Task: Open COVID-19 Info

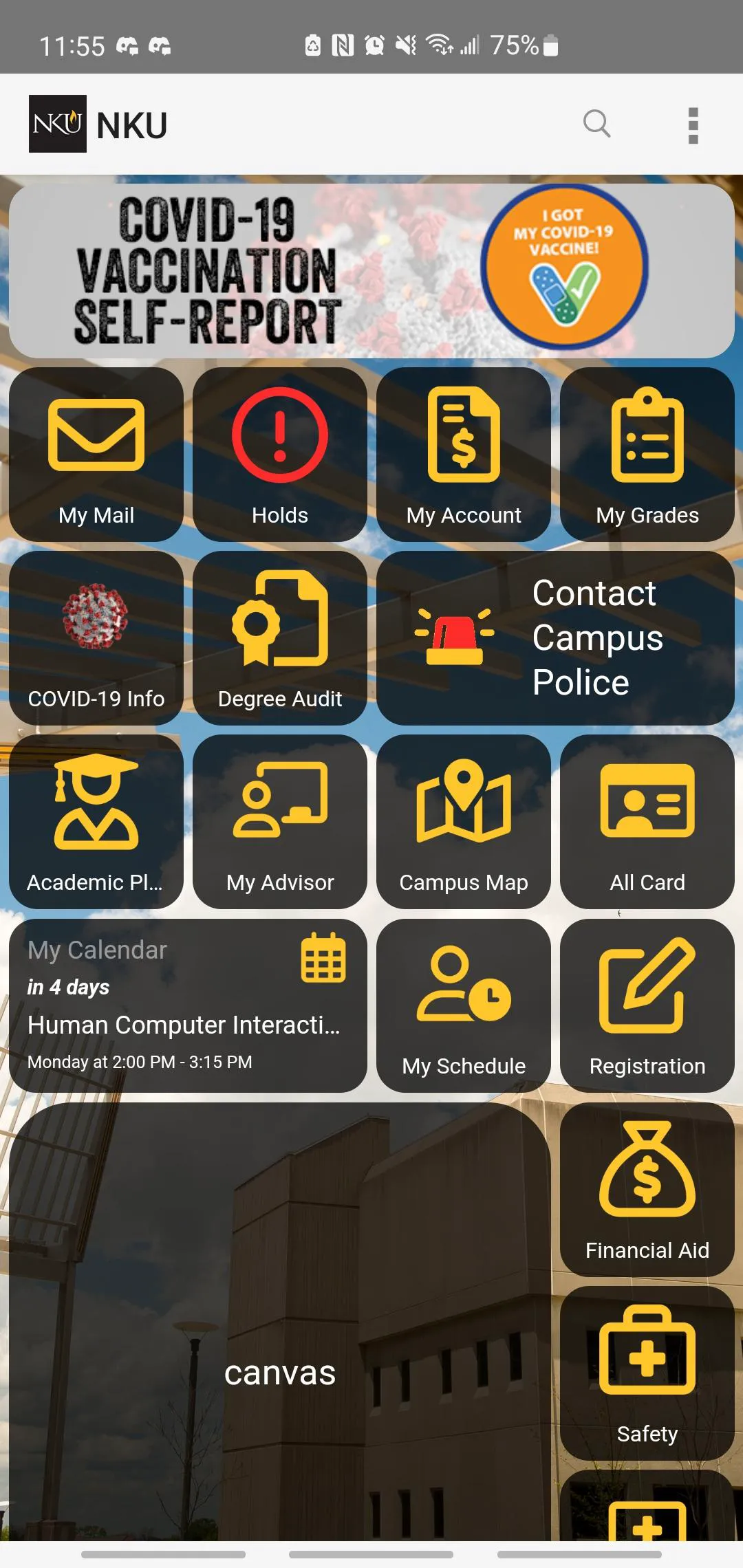Action: [96, 638]
